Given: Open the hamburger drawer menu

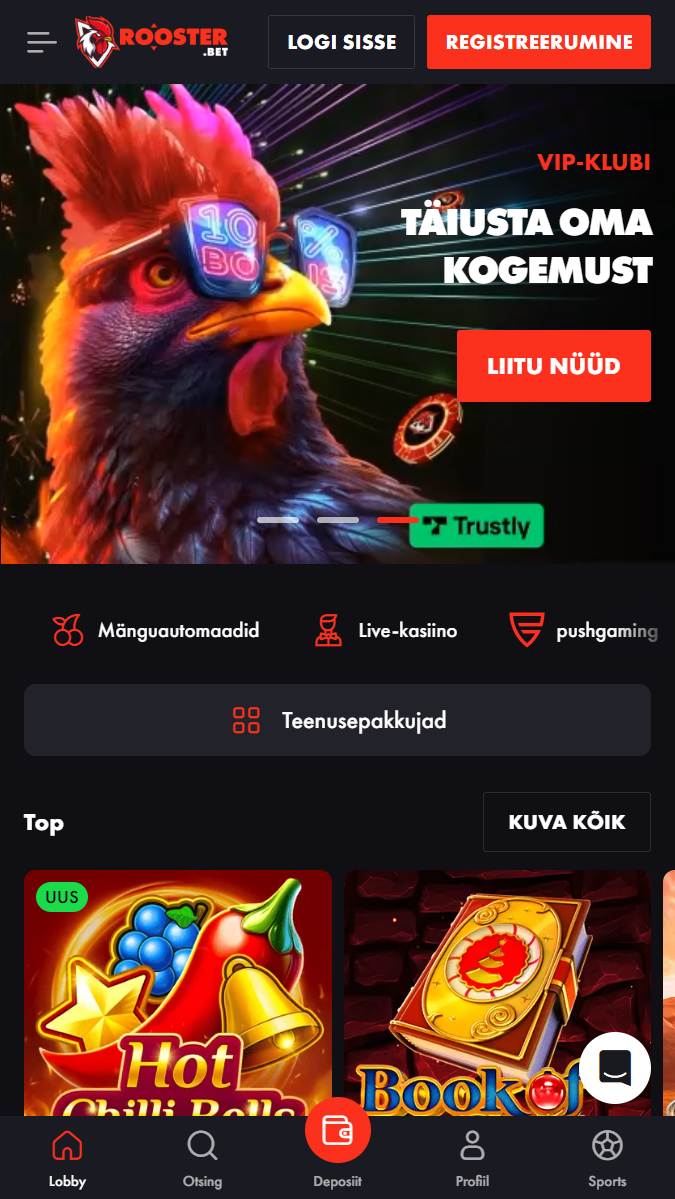Looking at the screenshot, I should click(42, 42).
